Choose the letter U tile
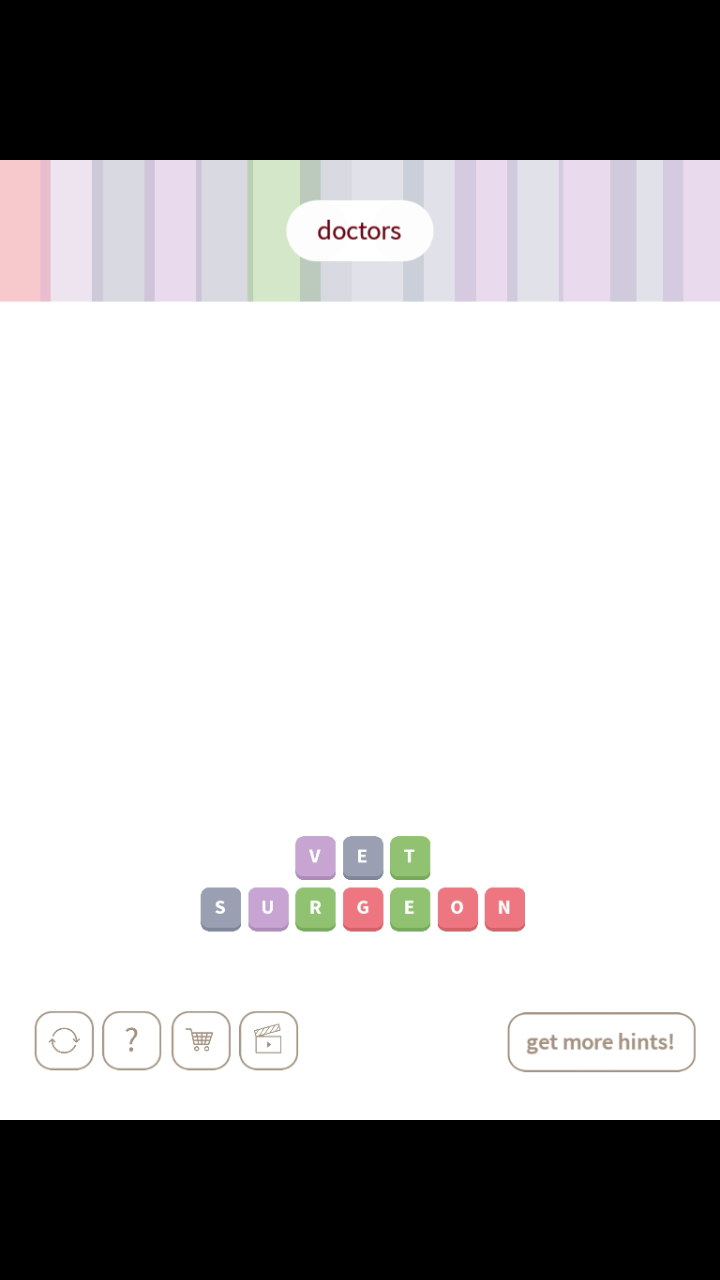Viewport: 720px width, 1280px height. [x=268, y=908]
